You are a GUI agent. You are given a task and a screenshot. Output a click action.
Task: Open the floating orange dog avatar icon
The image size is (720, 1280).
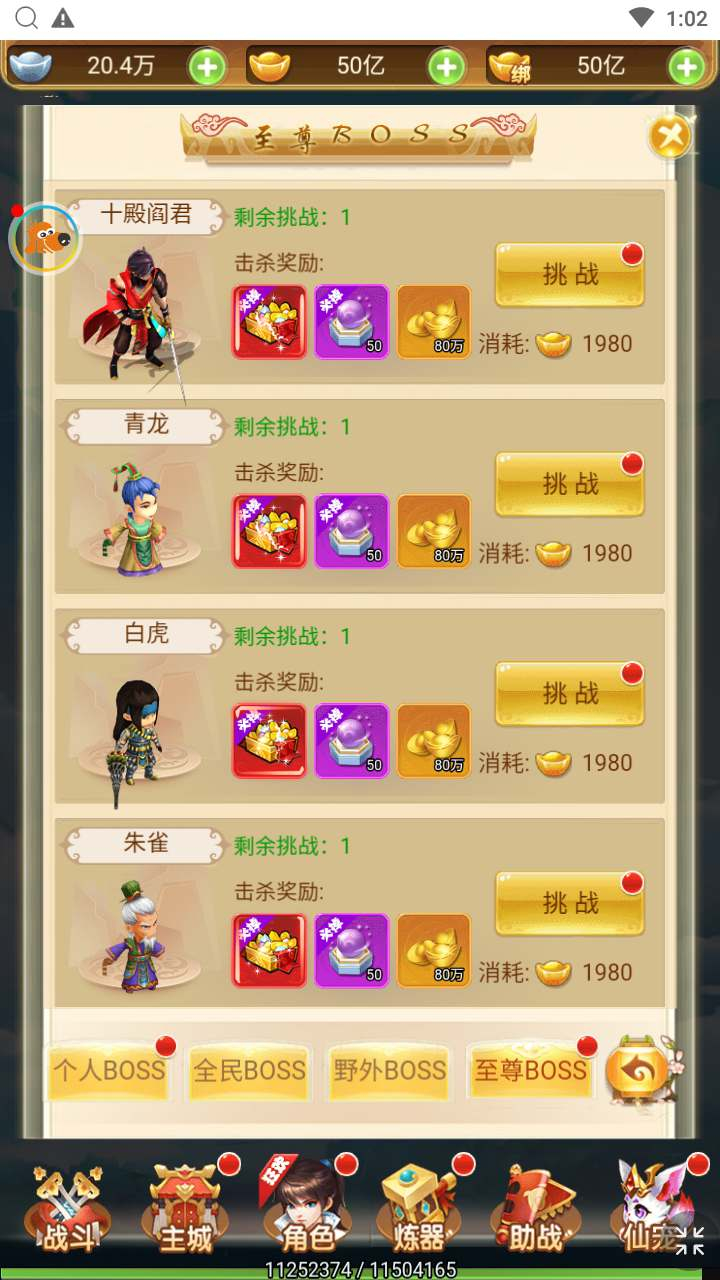point(44,238)
